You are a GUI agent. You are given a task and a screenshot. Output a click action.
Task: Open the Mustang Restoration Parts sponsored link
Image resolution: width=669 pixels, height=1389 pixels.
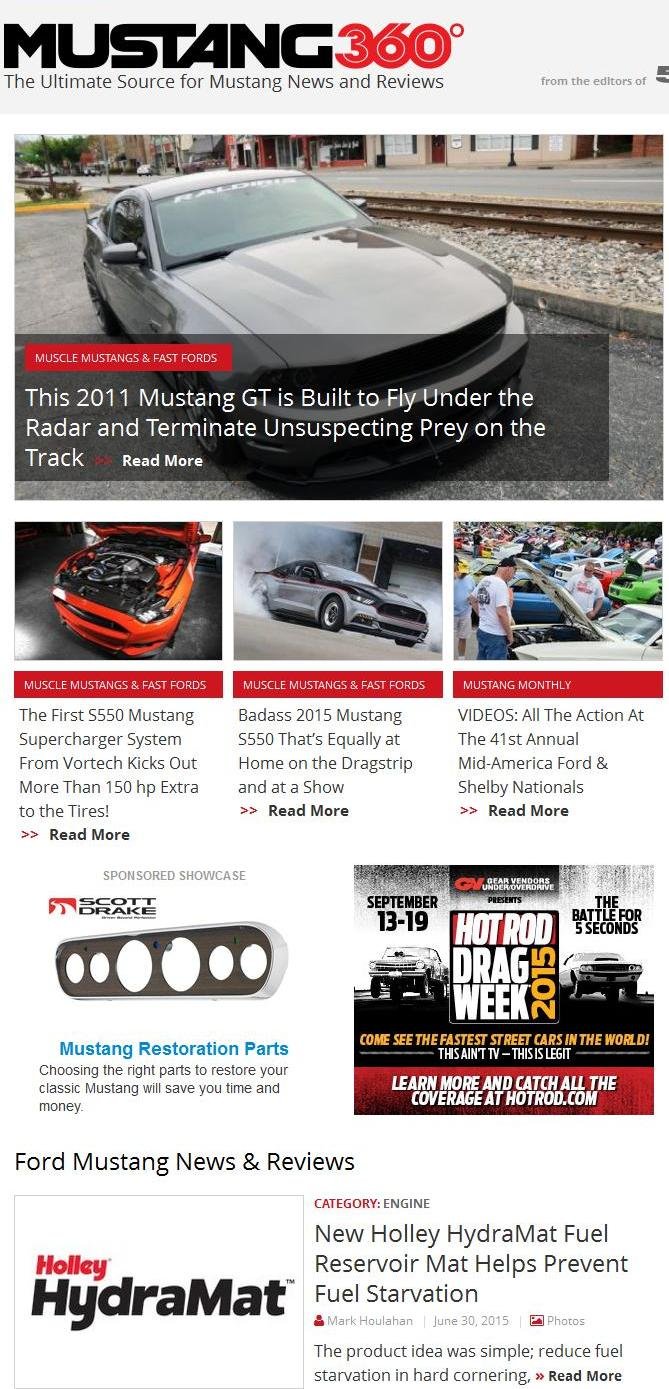tap(174, 1049)
